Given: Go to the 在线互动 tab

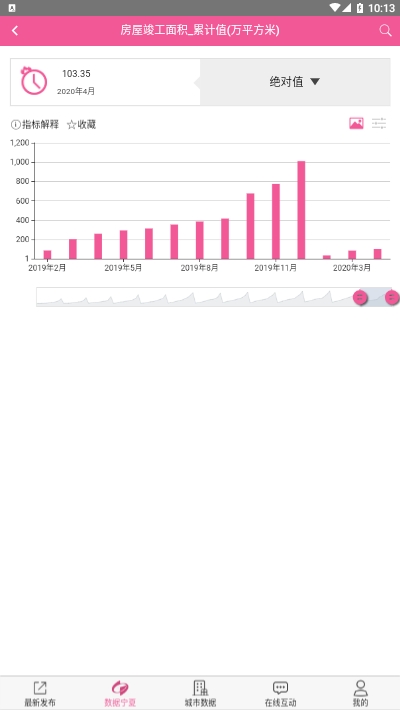Looking at the screenshot, I should click(280, 693).
